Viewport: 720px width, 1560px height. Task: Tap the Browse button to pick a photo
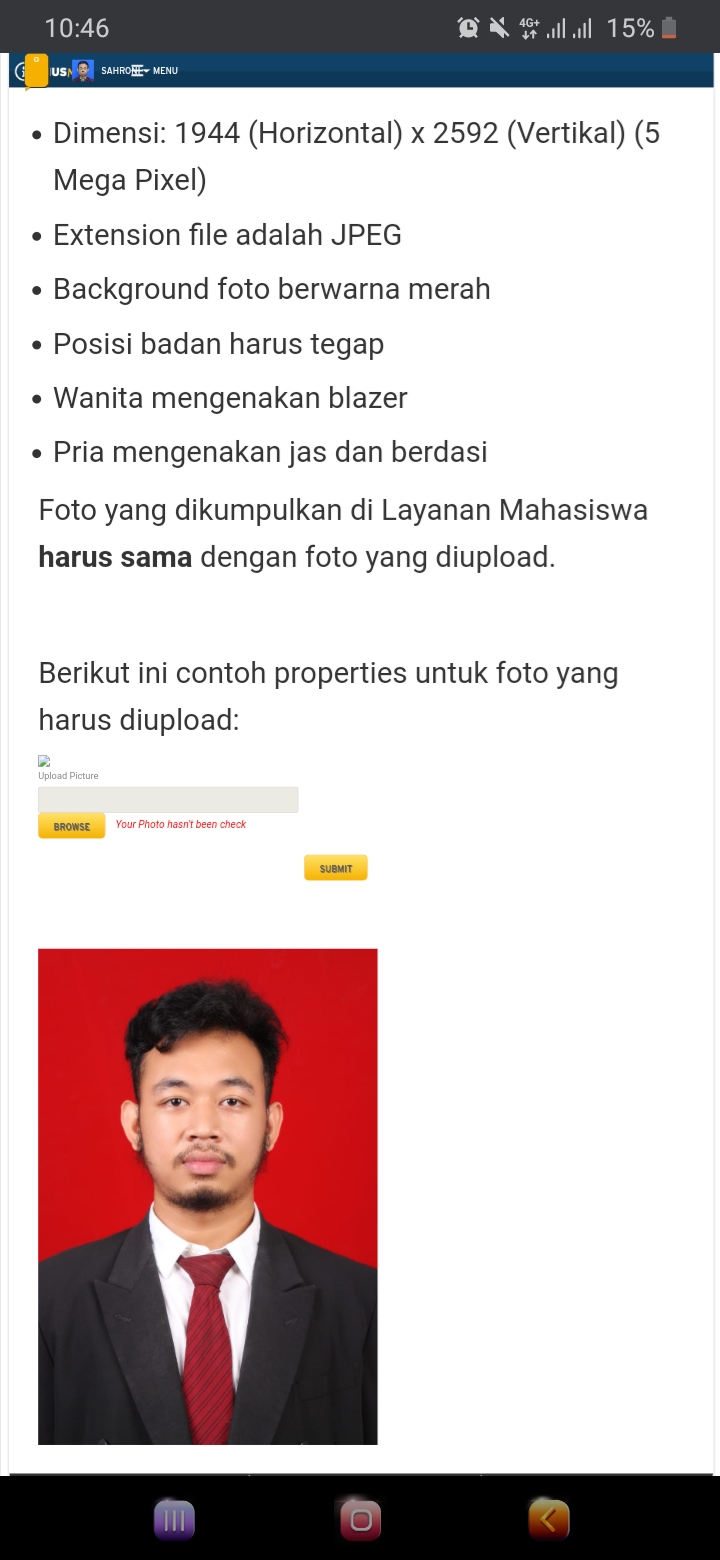coord(71,826)
